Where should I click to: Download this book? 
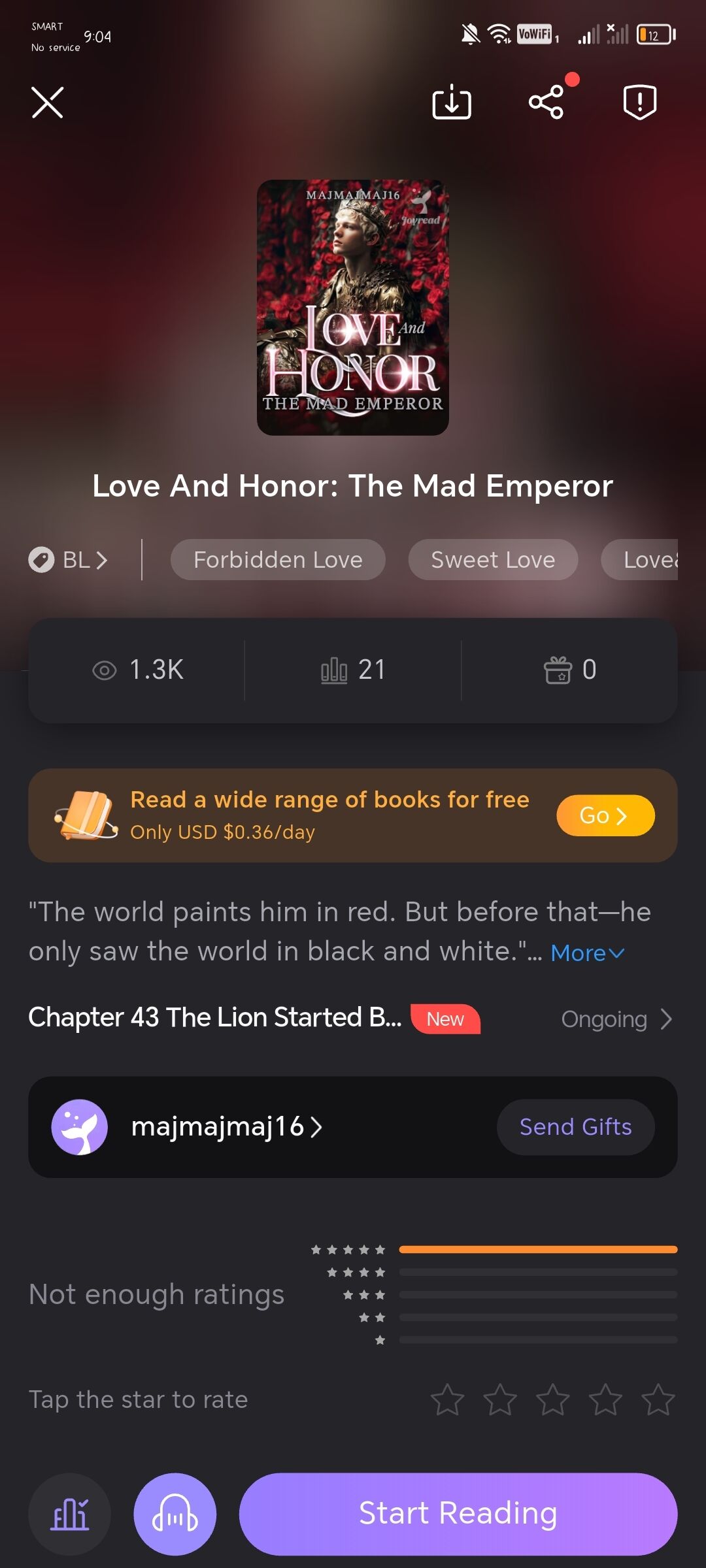452,103
